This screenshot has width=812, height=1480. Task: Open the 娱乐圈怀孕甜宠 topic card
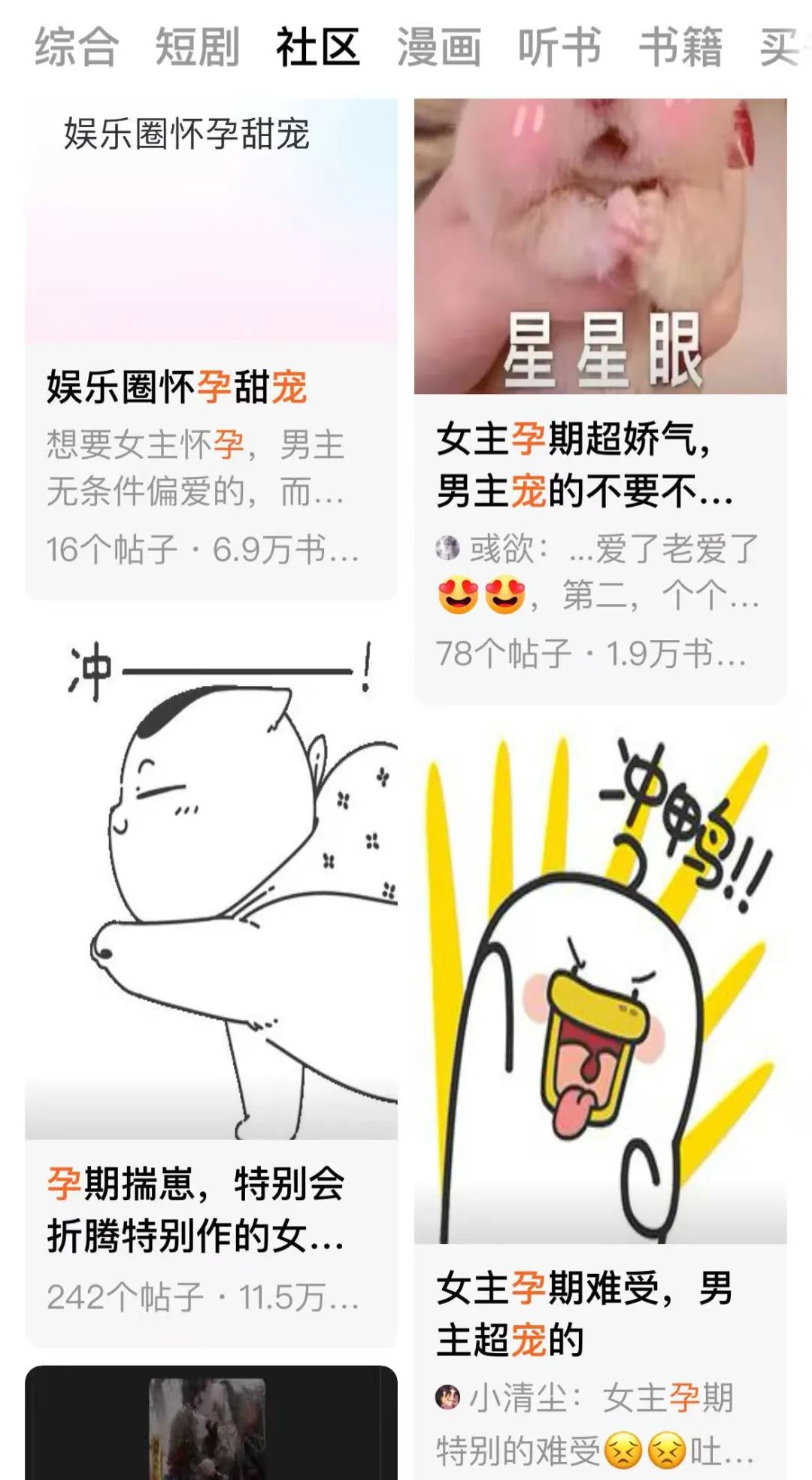pos(211,387)
